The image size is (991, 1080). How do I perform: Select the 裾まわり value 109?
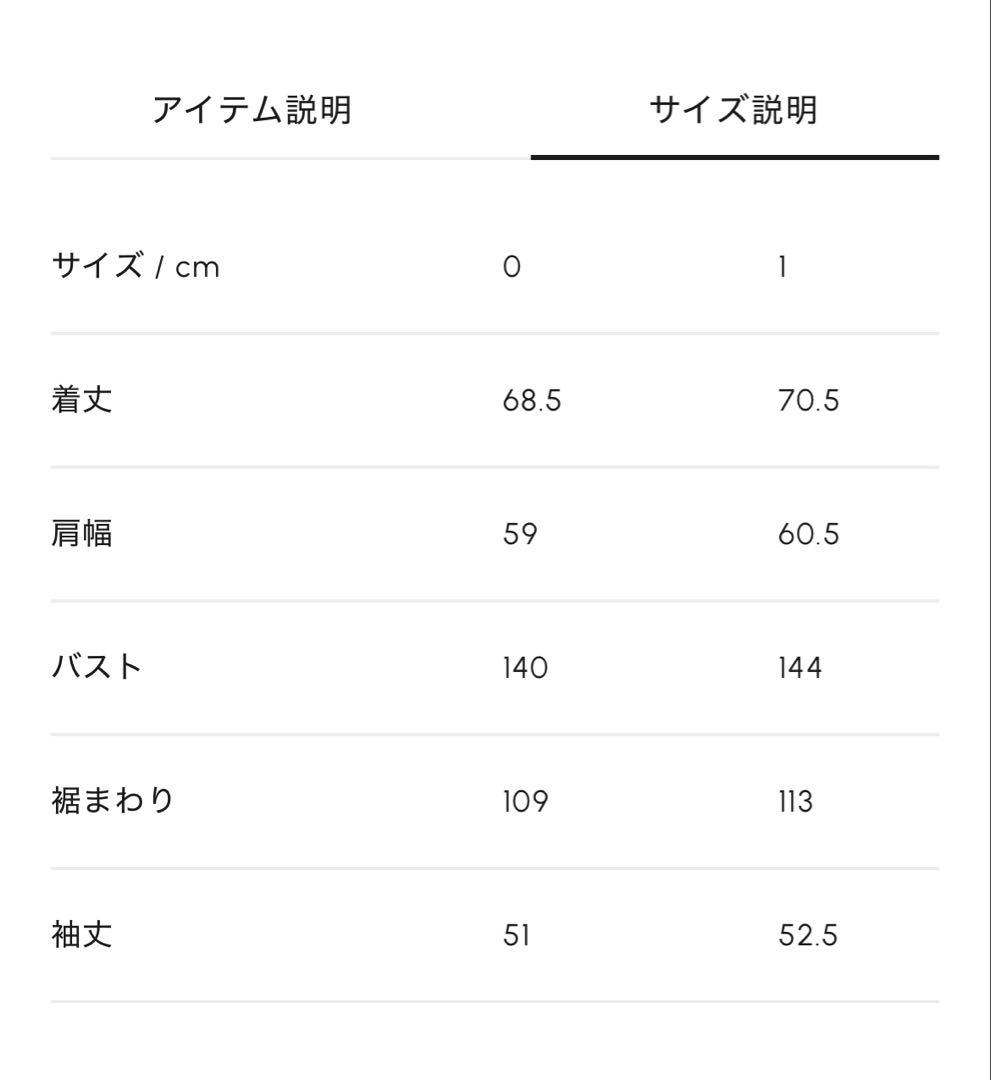[525, 800]
